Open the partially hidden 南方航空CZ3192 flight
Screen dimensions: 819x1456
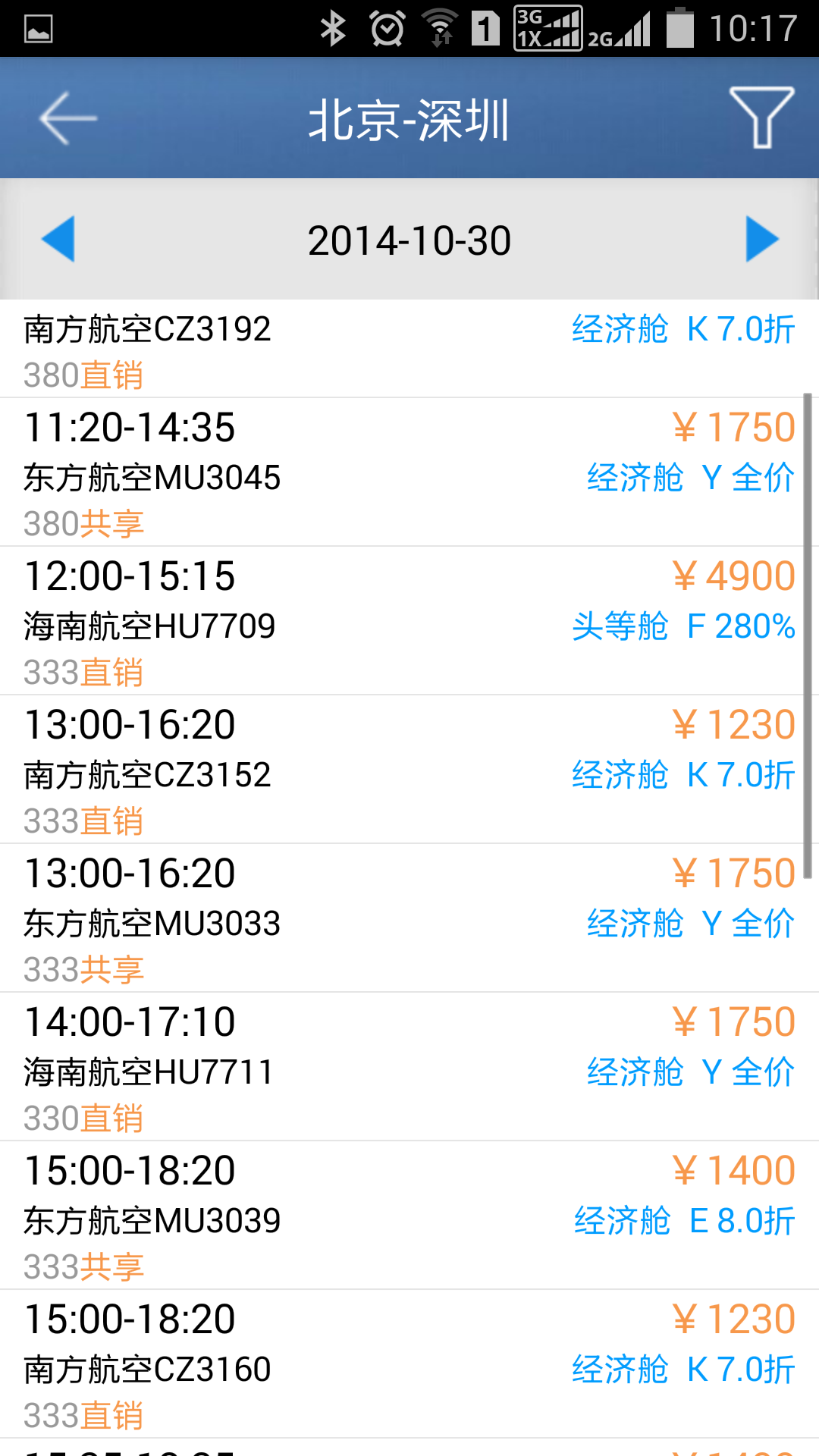click(409, 349)
